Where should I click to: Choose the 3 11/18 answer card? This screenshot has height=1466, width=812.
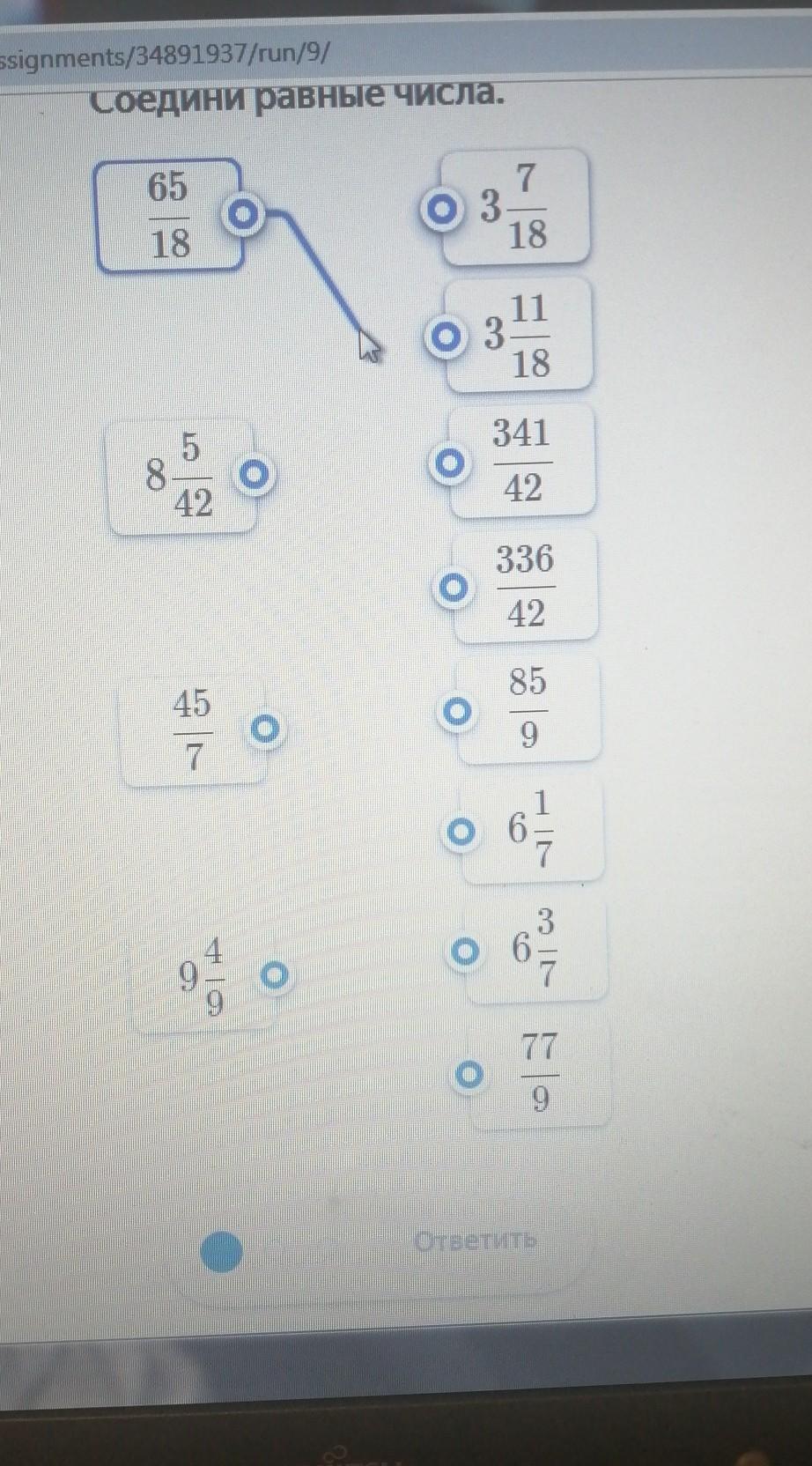click(519, 335)
